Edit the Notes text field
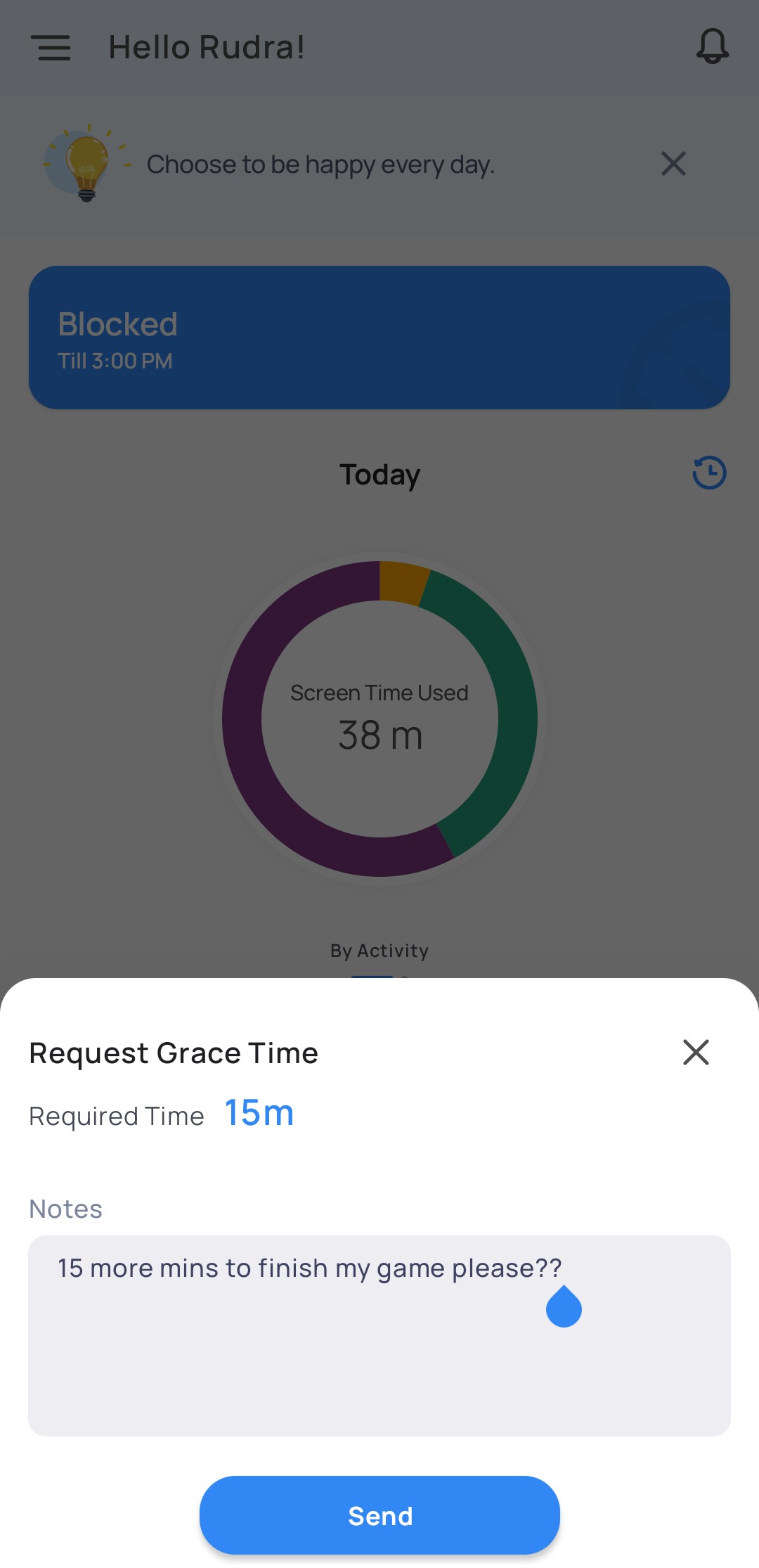The height and width of the screenshot is (1568, 759). (x=379, y=1336)
